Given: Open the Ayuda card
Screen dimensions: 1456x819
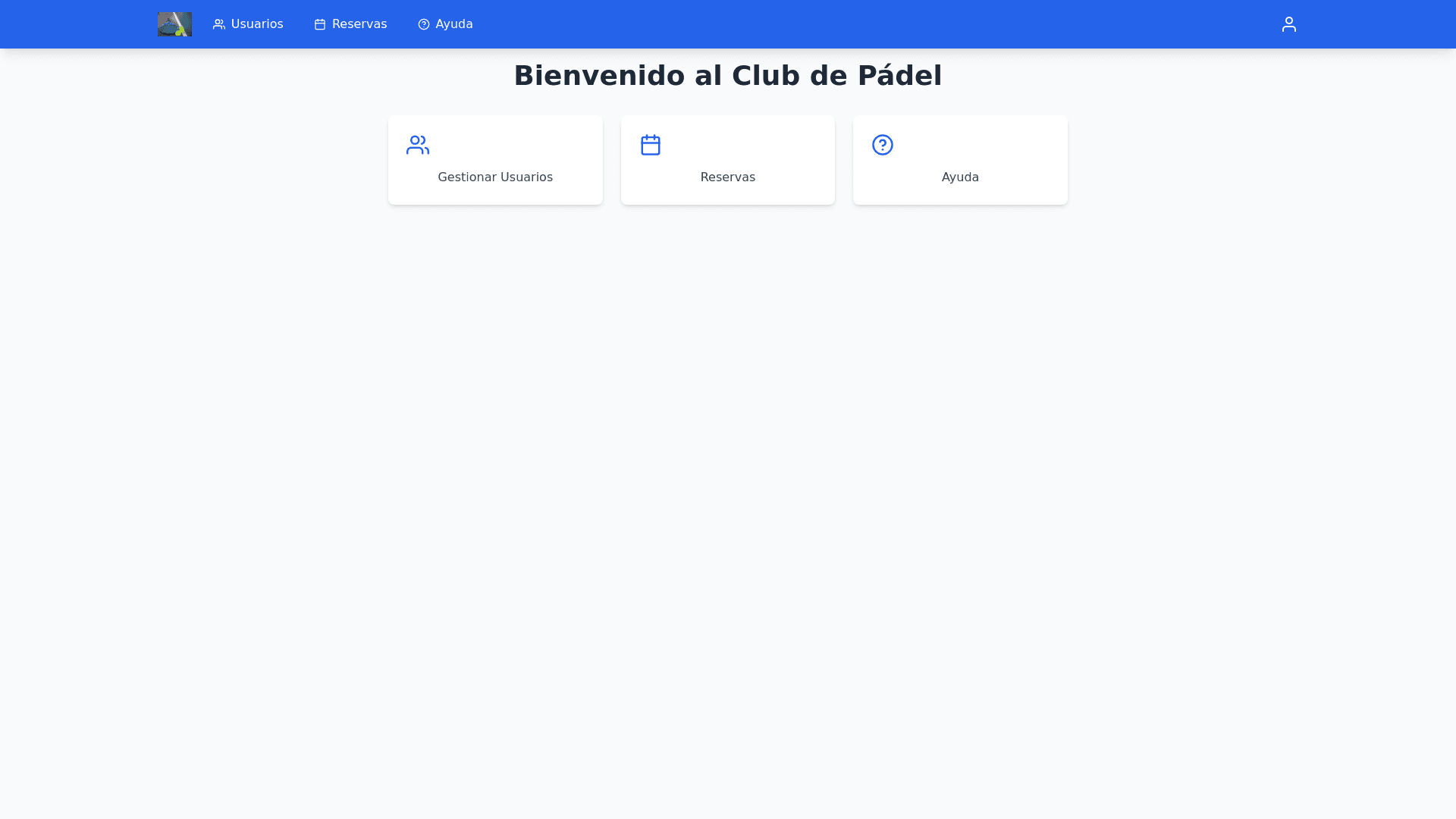Looking at the screenshot, I should 959,160.
